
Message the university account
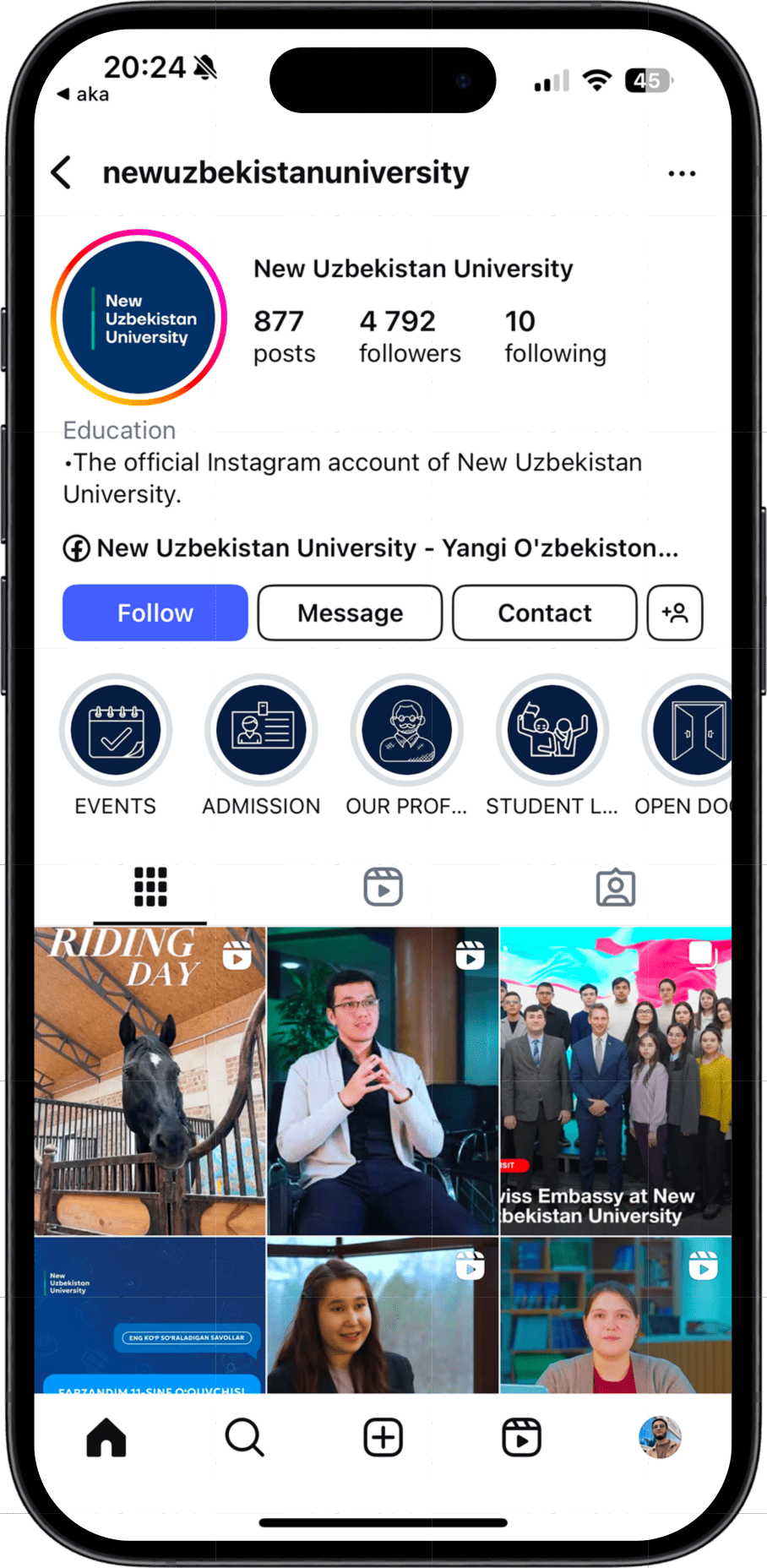coord(349,612)
